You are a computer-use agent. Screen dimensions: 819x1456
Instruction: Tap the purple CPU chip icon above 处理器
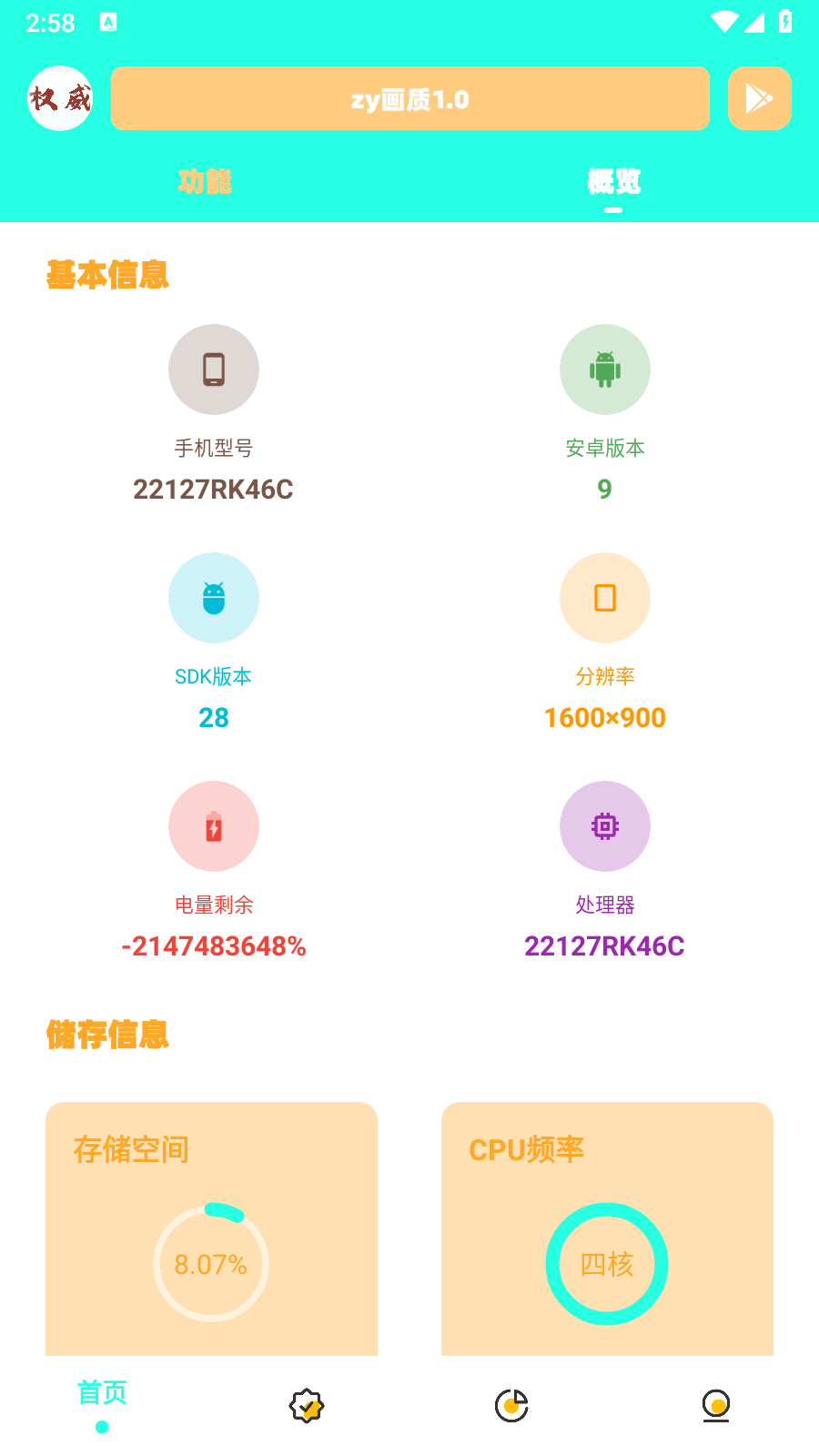point(605,826)
